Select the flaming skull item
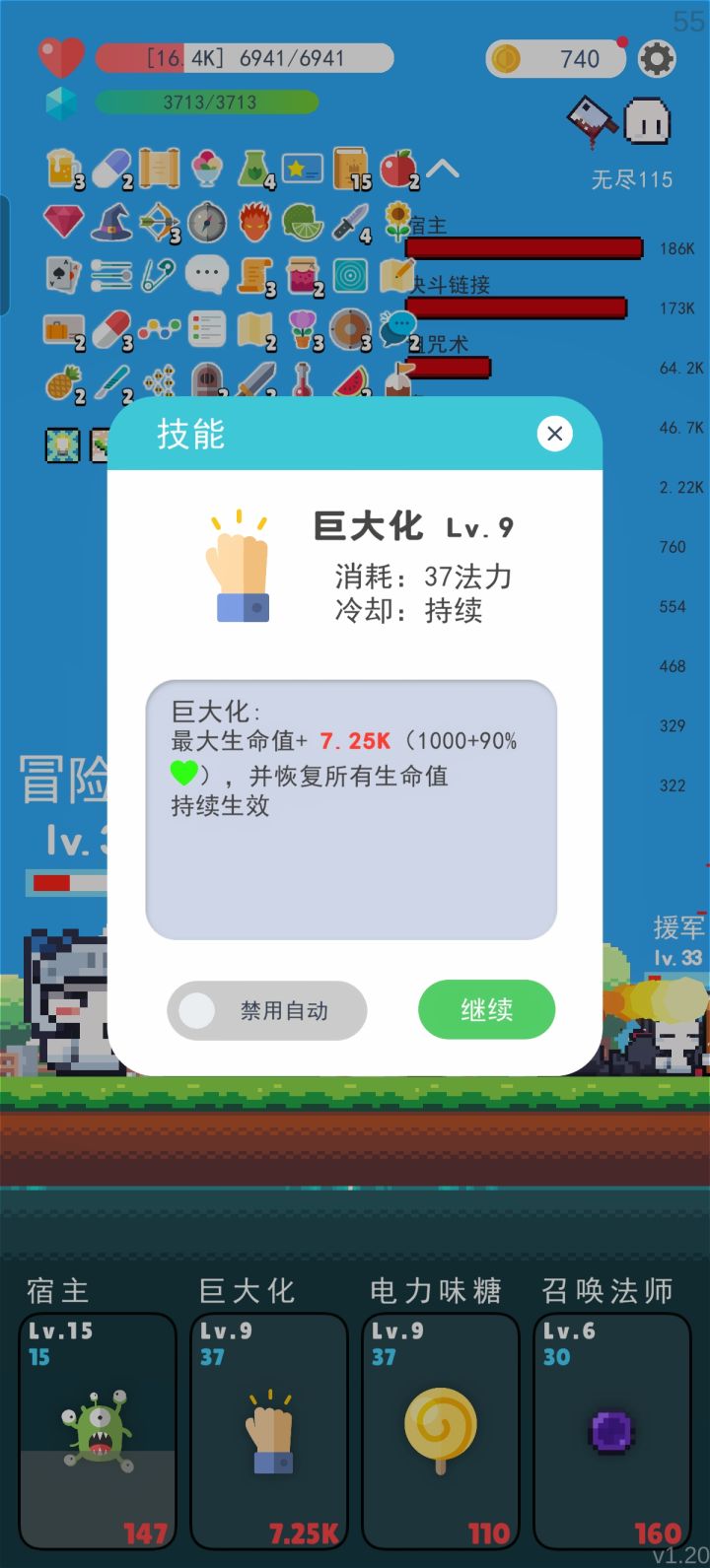The height and width of the screenshot is (1568, 710). (x=256, y=222)
